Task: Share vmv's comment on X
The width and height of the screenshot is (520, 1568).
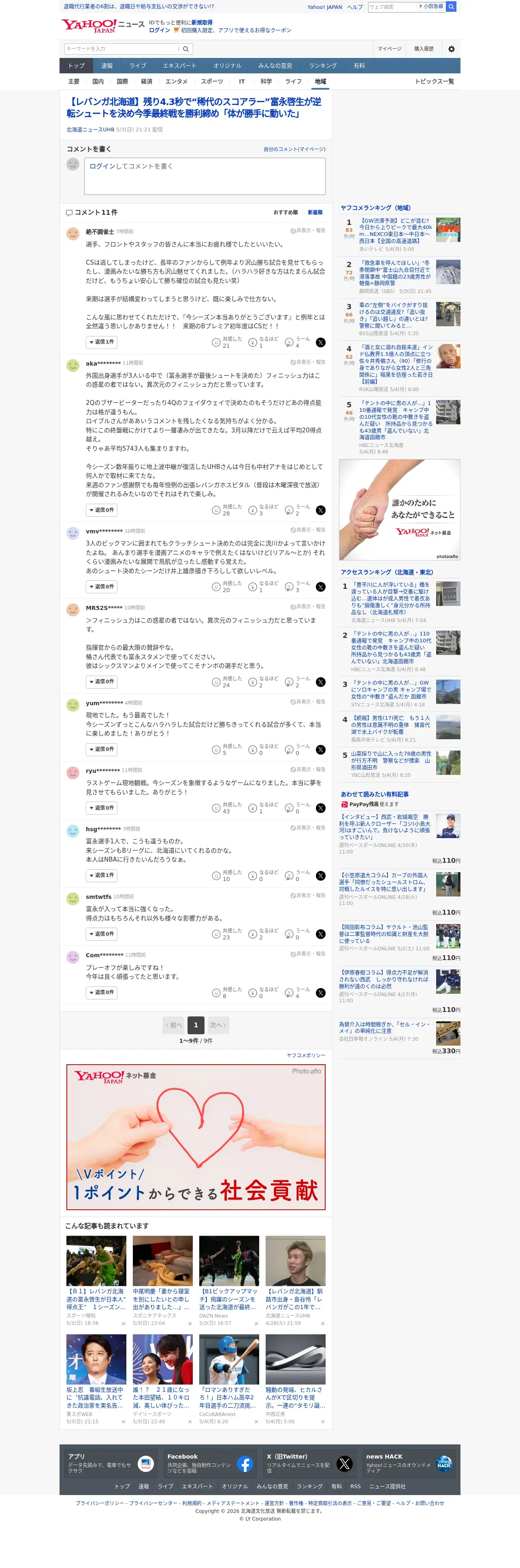Action: [320, 587]
